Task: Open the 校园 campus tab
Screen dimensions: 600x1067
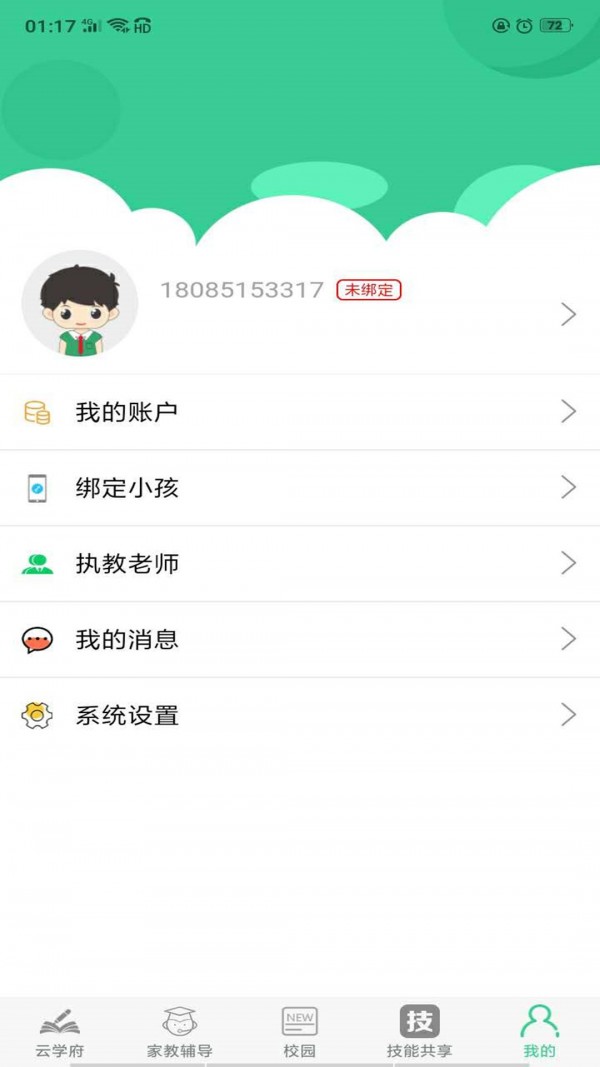Action: click(x=300, y=1032)
